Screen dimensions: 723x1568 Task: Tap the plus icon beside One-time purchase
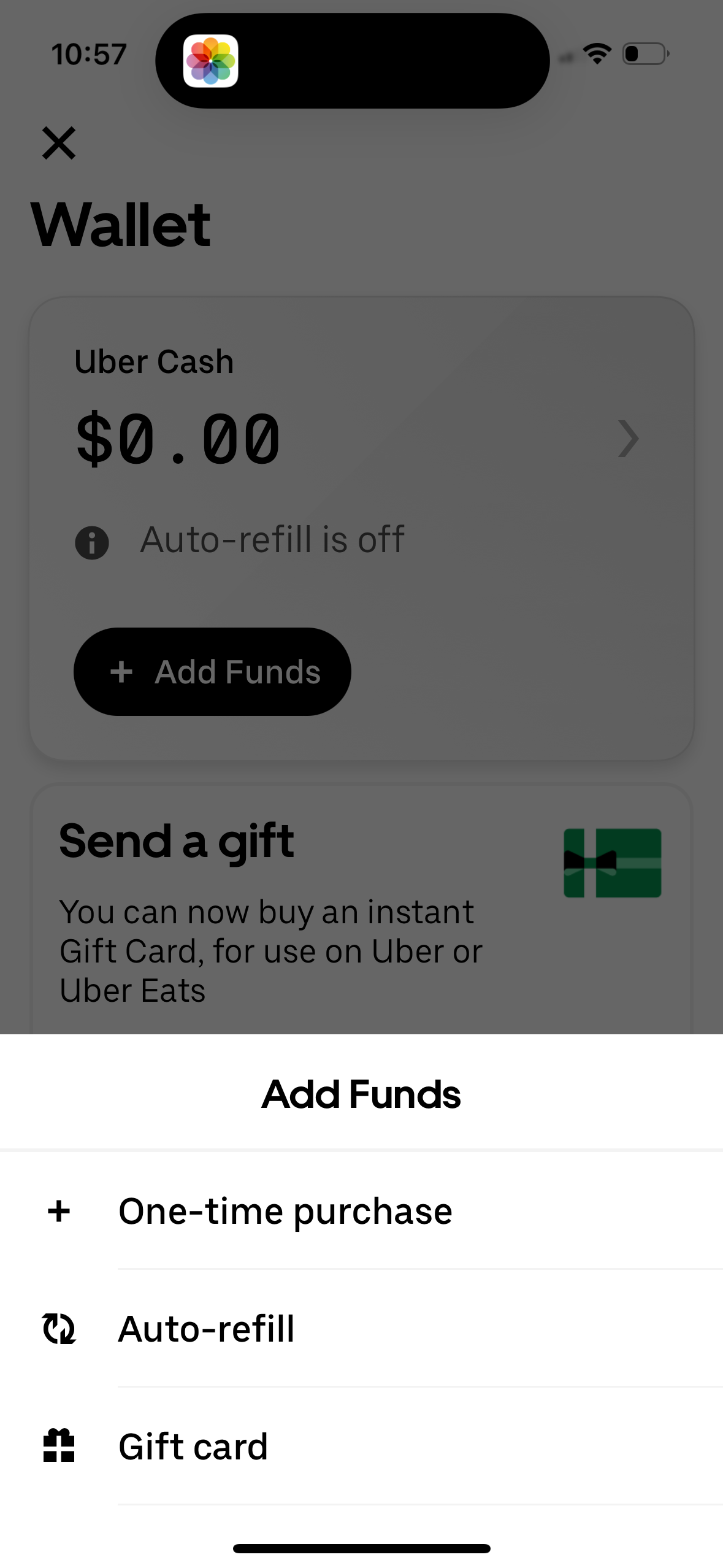[59, 1210]
